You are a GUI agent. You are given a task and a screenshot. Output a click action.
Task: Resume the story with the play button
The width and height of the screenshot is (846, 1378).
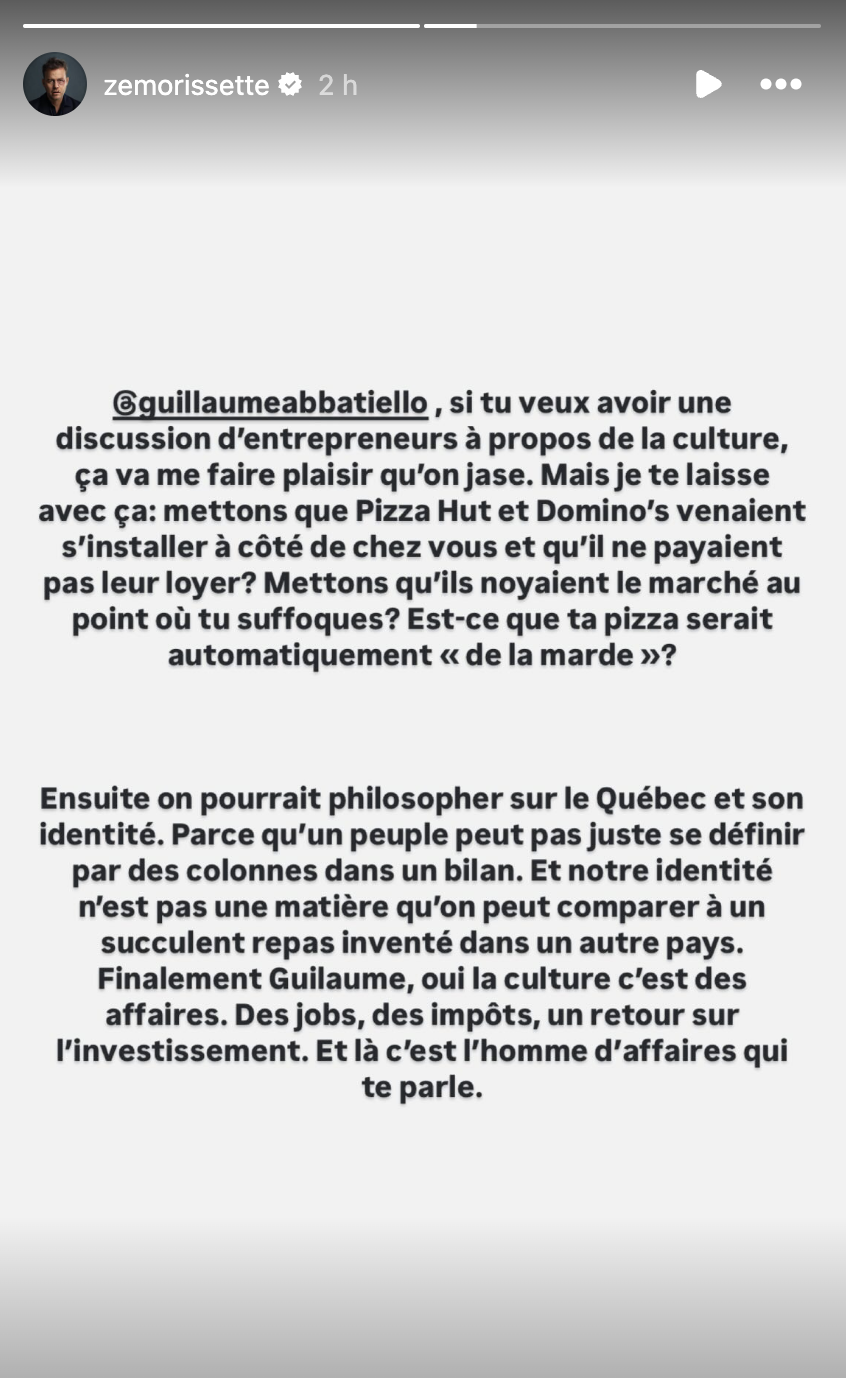tap(708, 84)
